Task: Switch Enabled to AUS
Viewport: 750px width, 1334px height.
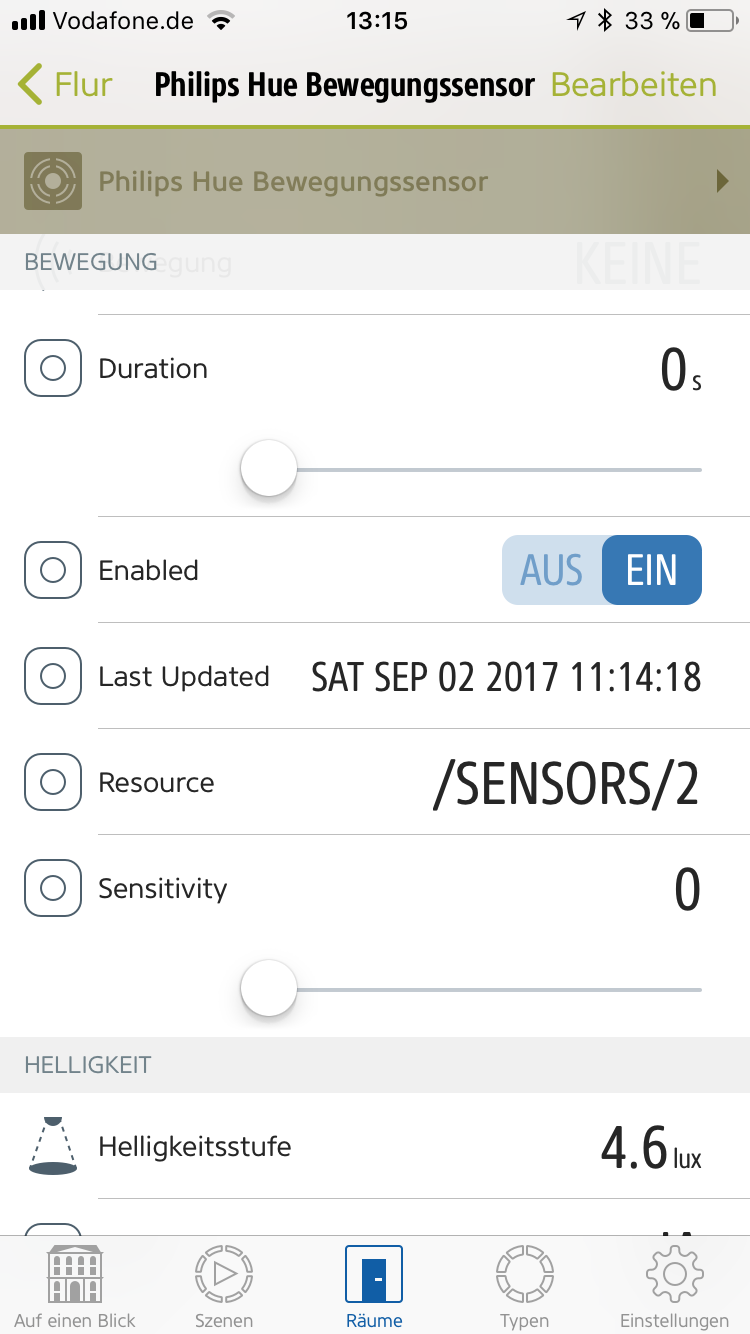Action: 551,570
